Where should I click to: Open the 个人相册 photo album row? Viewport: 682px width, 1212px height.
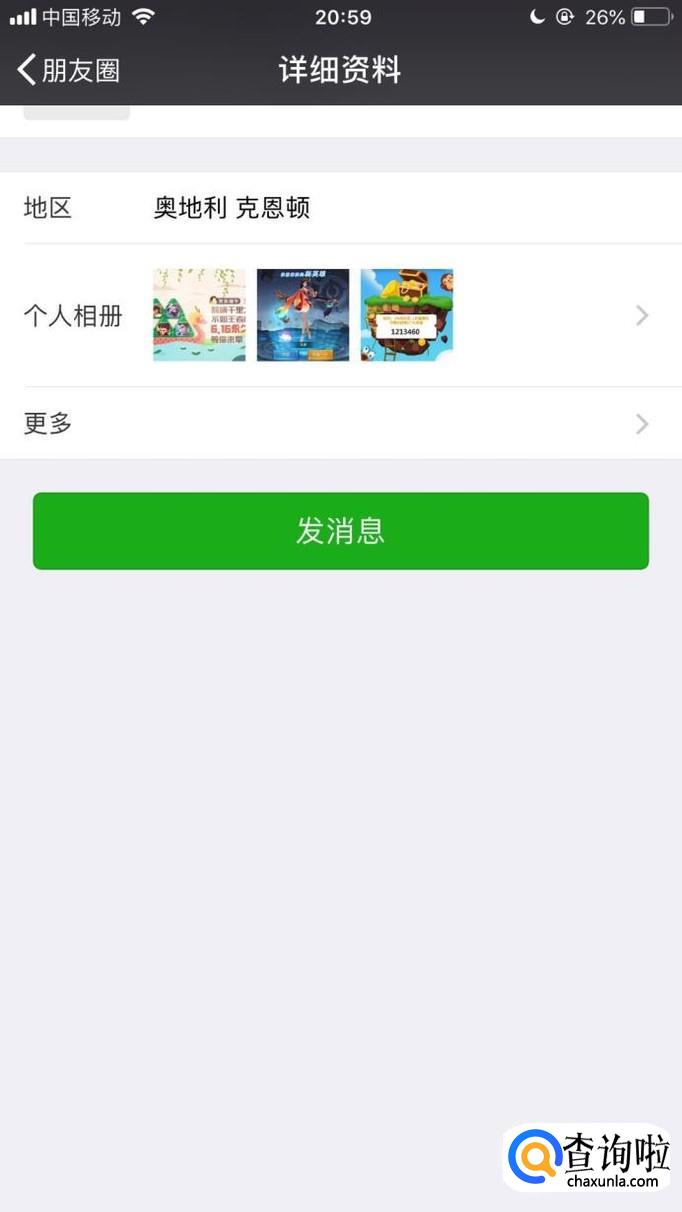(x=340, y=316)
